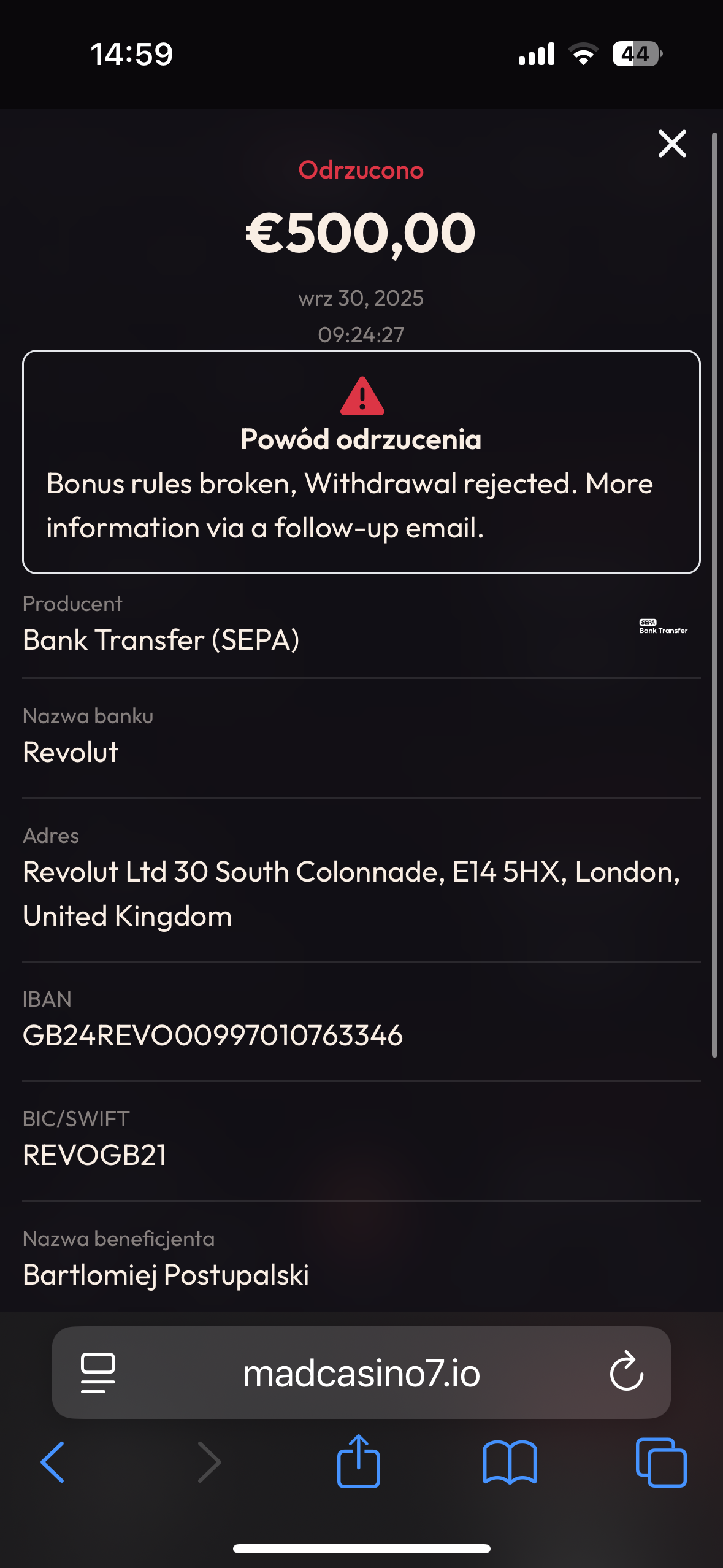Open Safari bookmarks

tap(510, 1462)
